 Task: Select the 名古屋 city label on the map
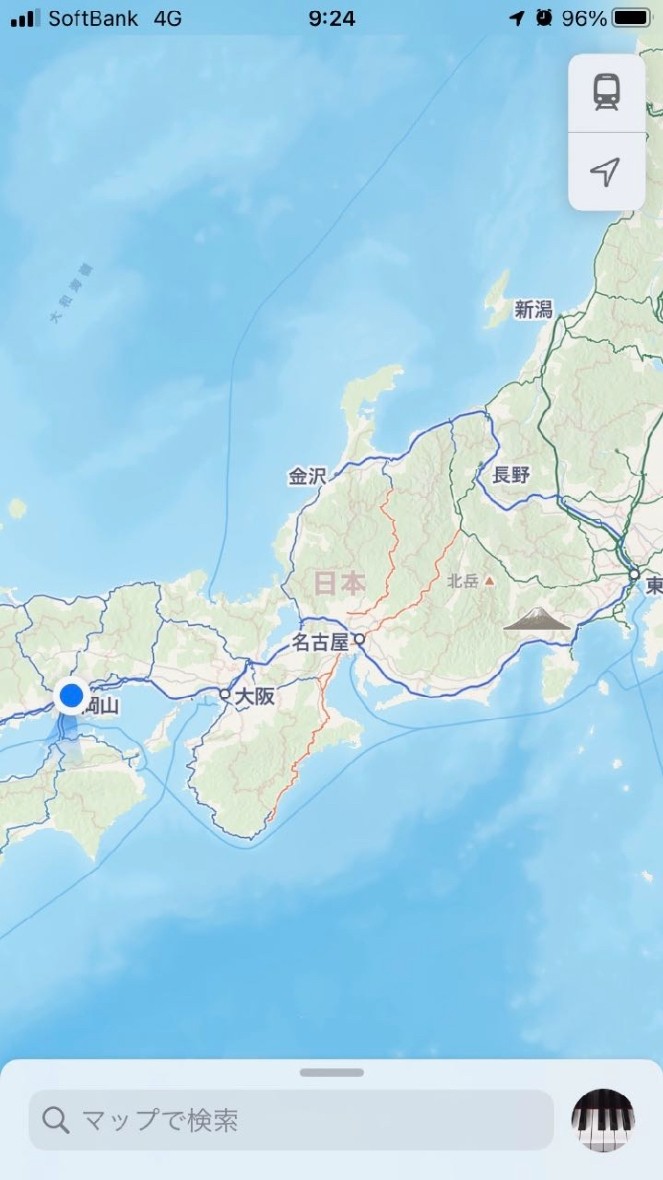point(321,642)
